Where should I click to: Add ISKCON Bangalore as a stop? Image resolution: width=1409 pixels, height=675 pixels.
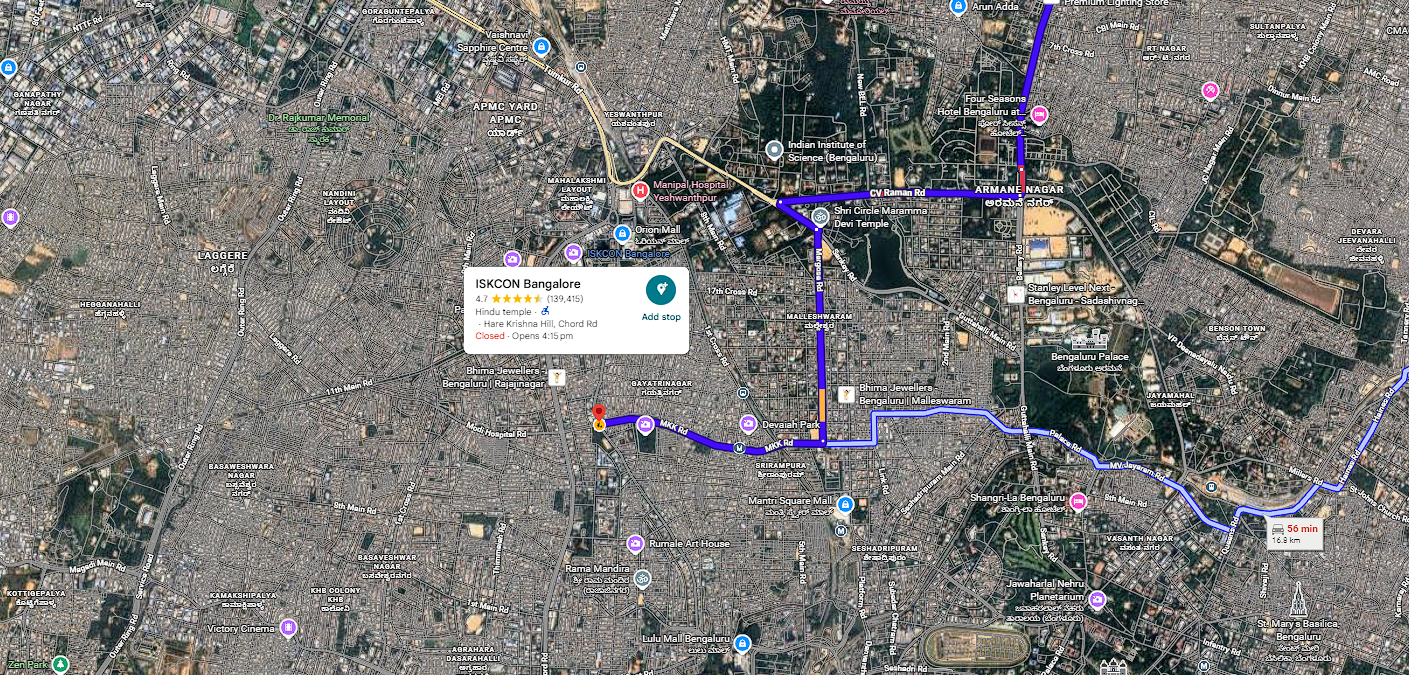[x=660, y=292]
